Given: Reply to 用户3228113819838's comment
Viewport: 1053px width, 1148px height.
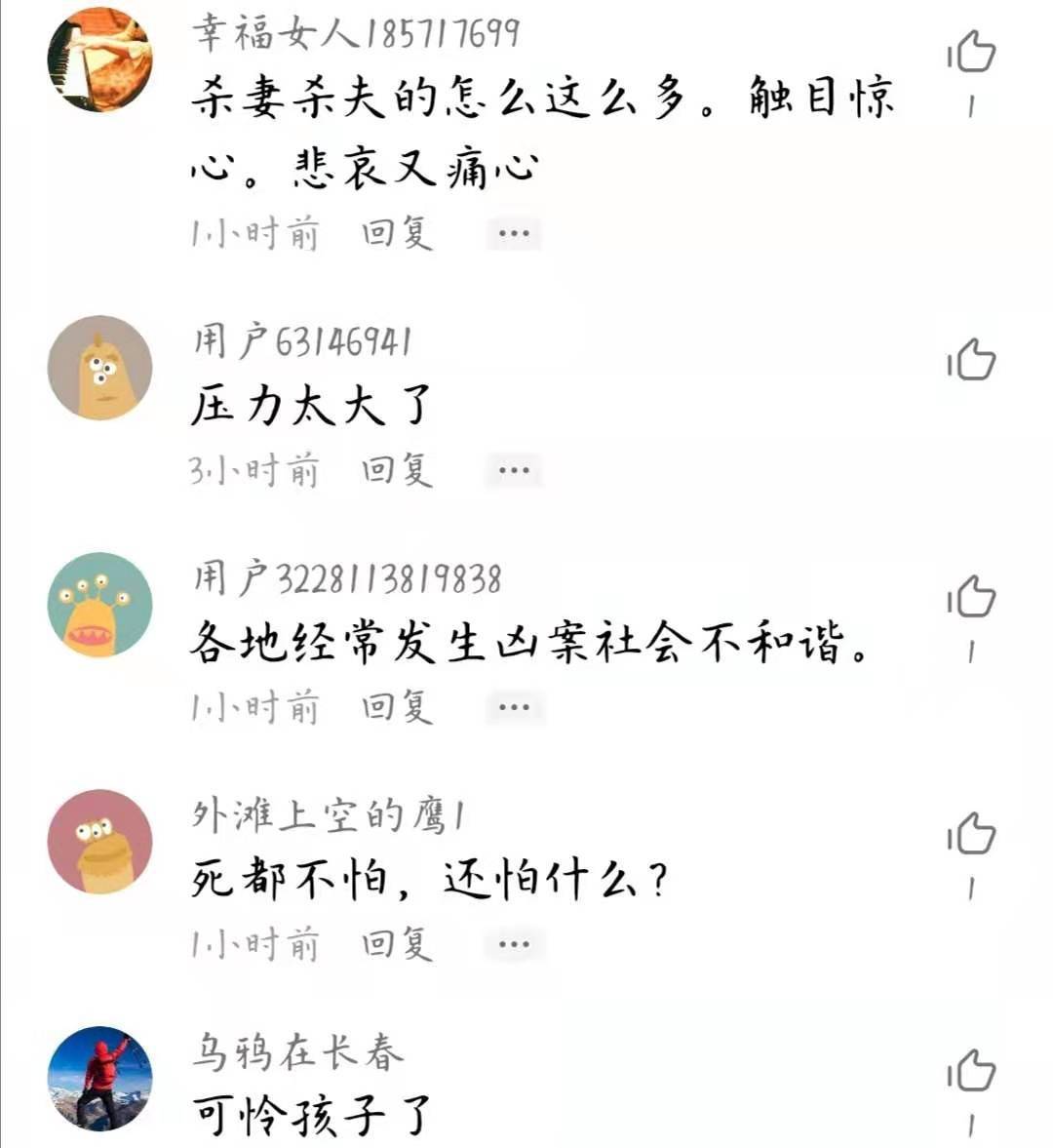Looking at the screenshot, I should [x=394, y=706].
